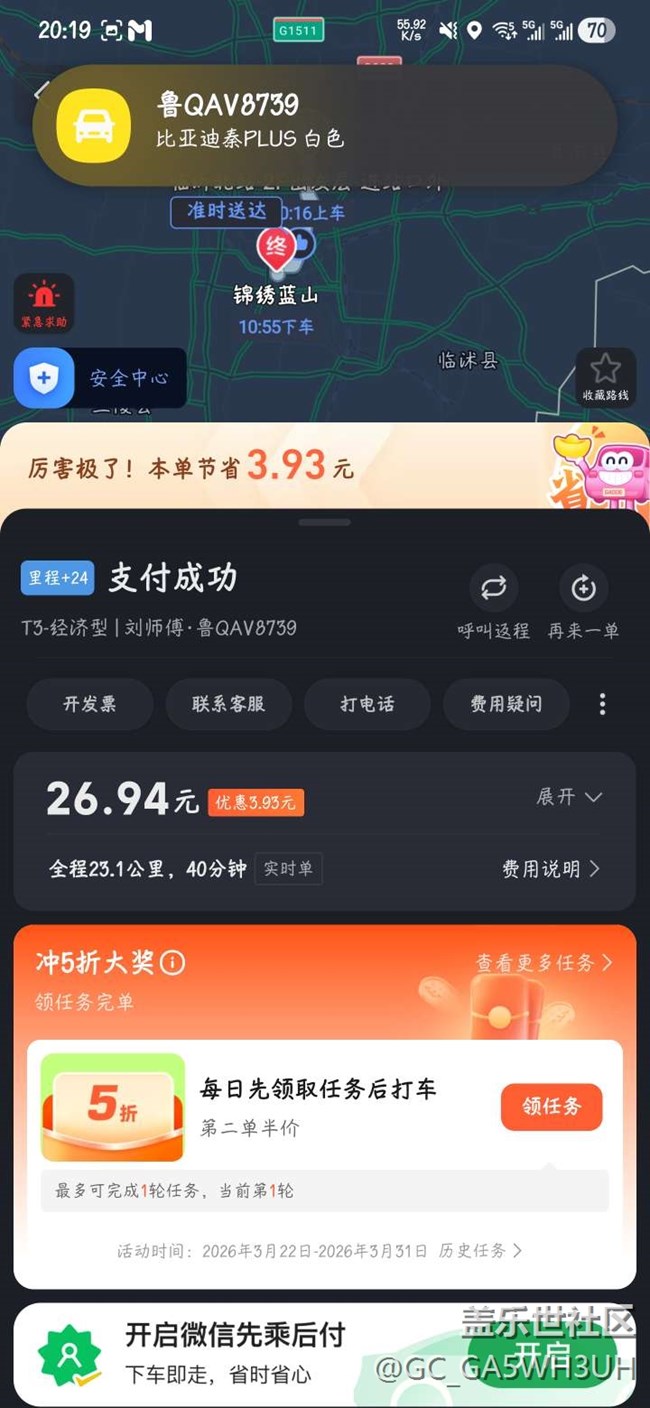Open 费用疑问 fare question
The image size is (650, 1408).
[x=506, y=704]
